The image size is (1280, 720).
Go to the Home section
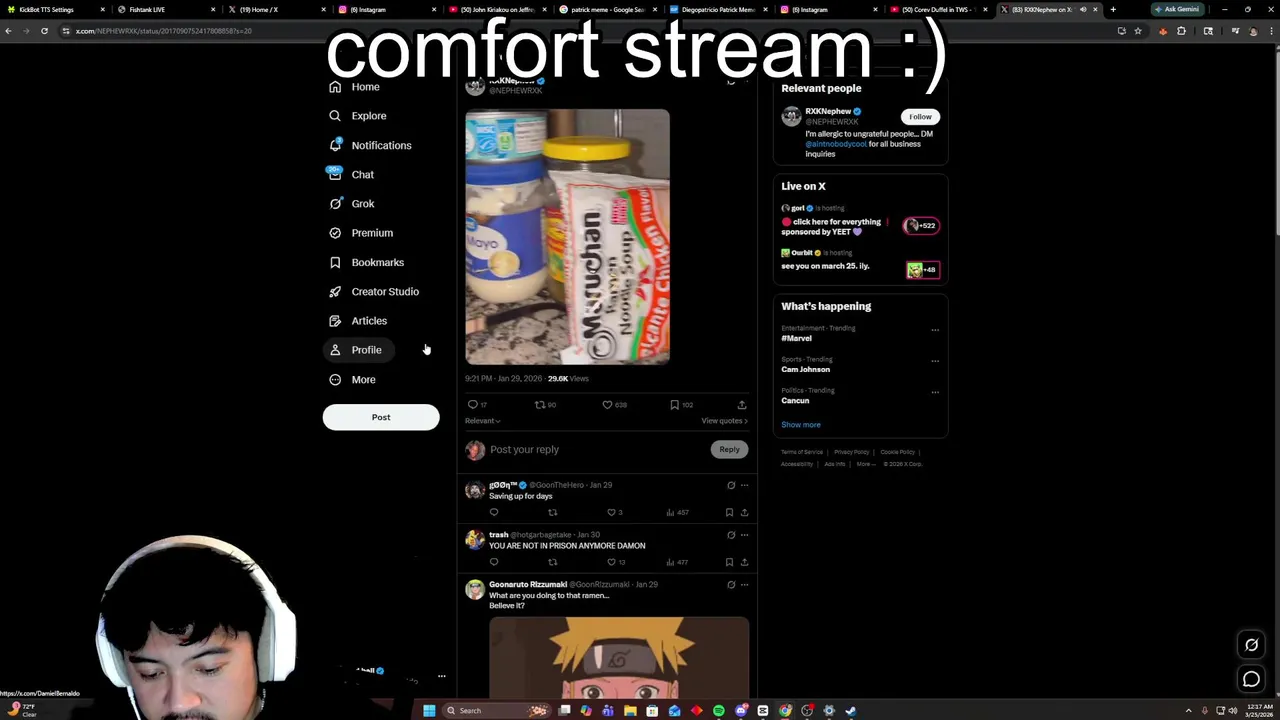click(365, 87)
